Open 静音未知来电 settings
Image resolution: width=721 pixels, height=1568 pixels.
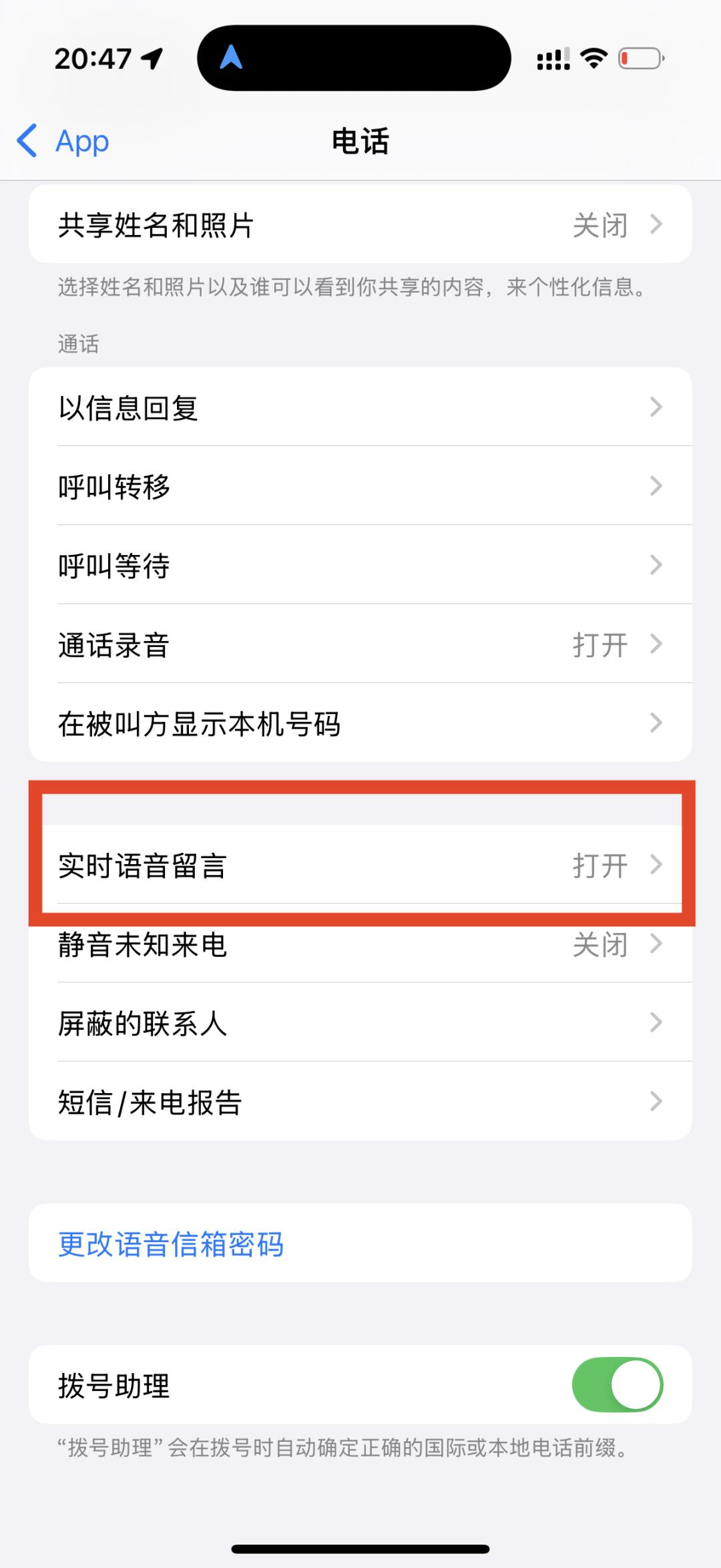coord(359,944)
